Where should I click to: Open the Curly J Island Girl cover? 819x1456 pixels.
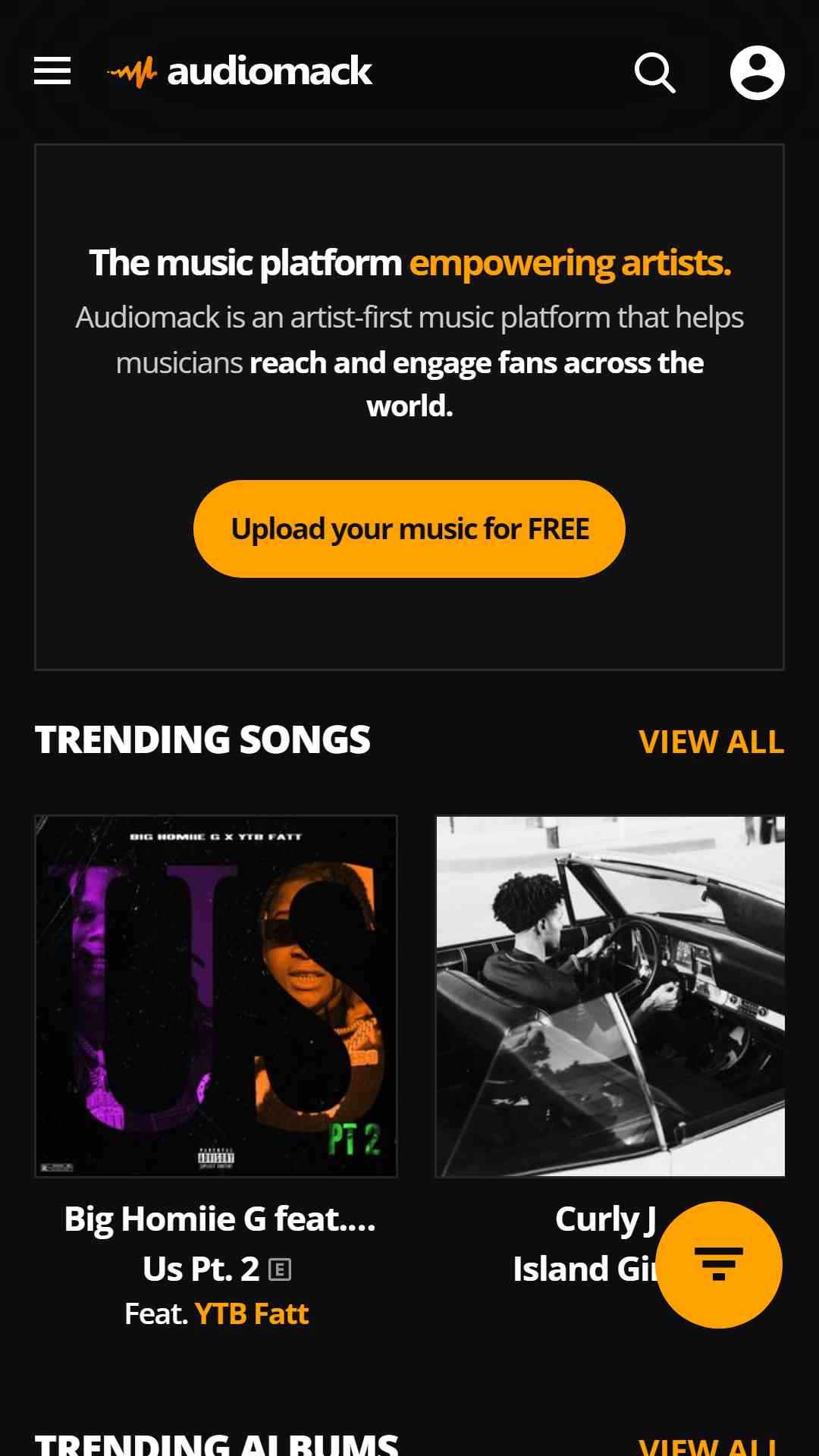point(610,996)
